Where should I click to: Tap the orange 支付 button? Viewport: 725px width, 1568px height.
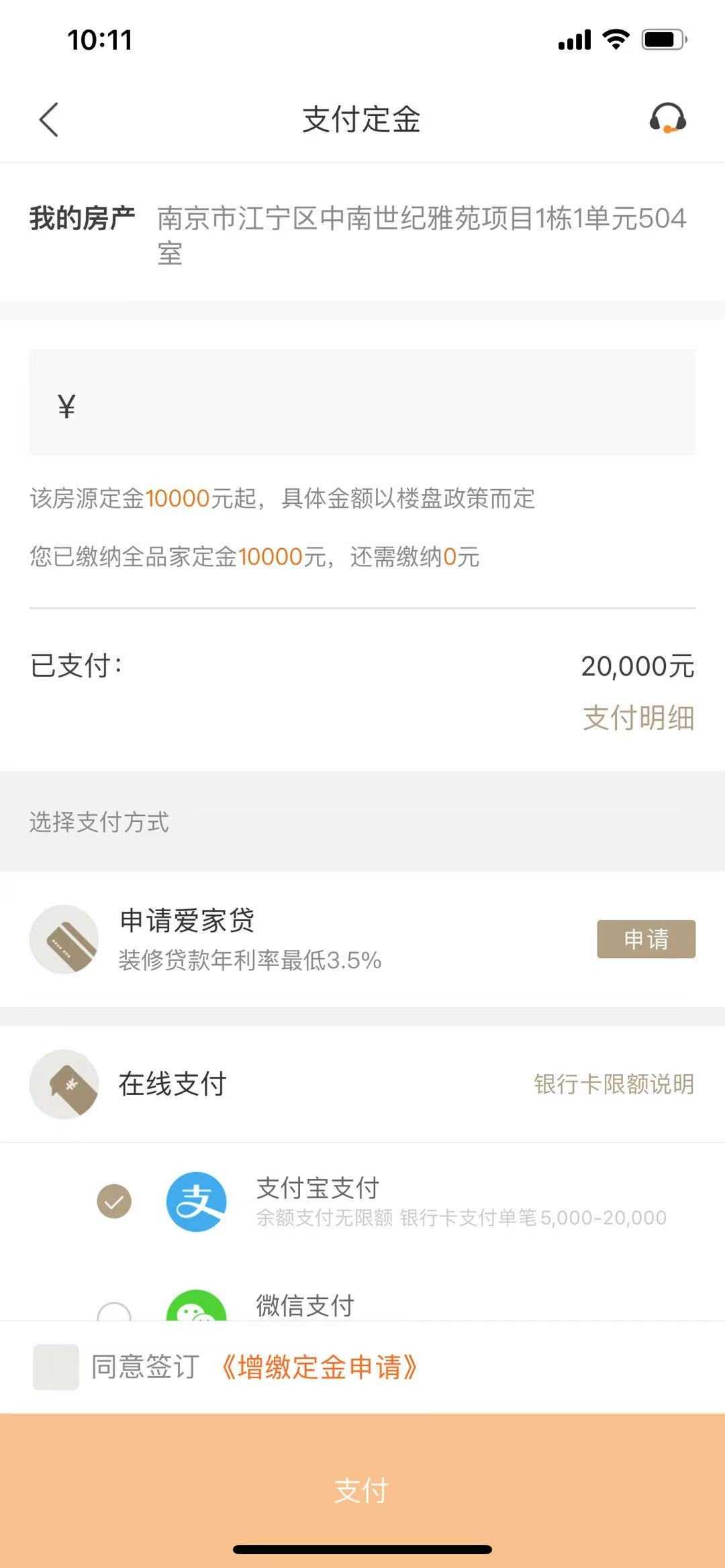[x=362, y=1489]
